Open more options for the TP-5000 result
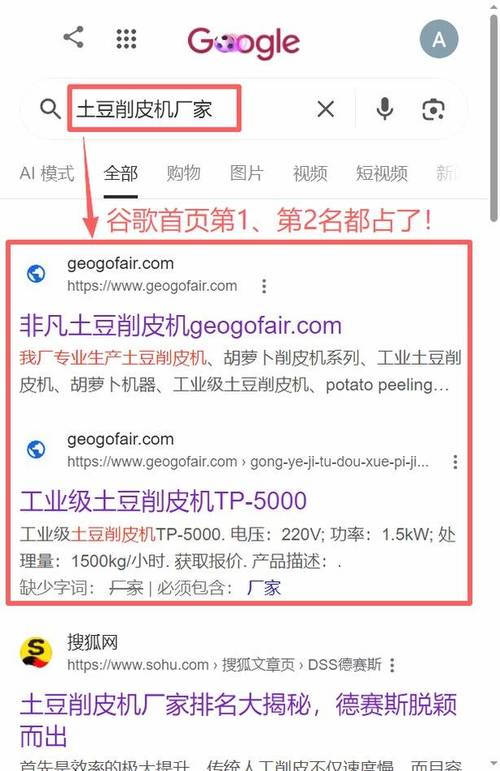The image size is (500, 771). (x=455, y=462)
